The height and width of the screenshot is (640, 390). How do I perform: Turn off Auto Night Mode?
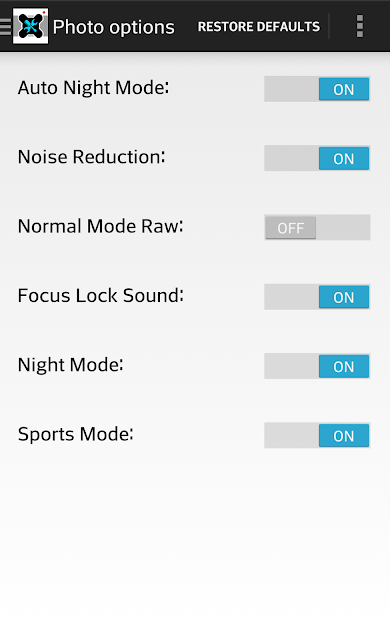317,89
